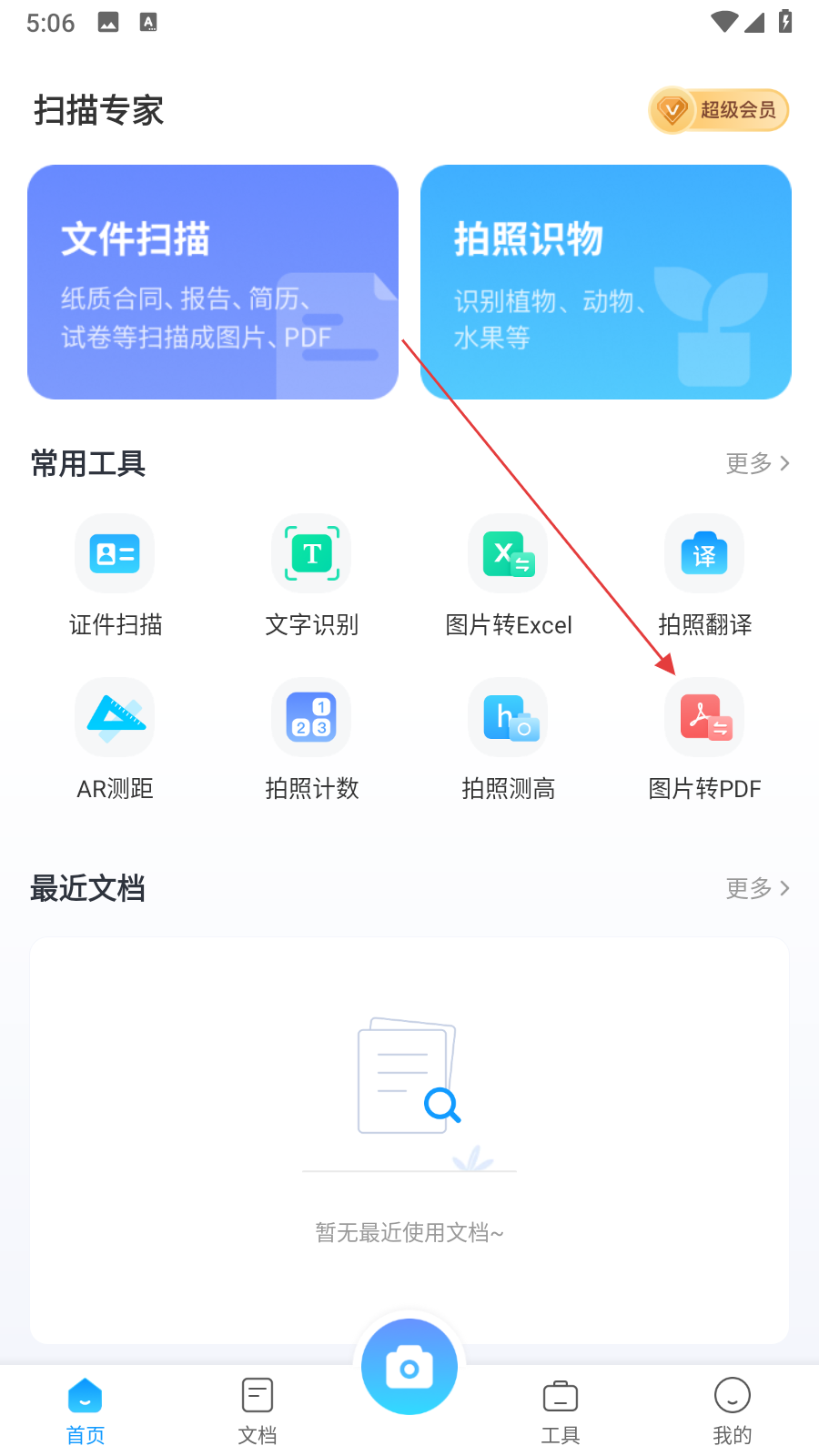The image size is (819, 1456).
Task: Start 拍照翻译 tool
Action: click(x=704, y=574)
